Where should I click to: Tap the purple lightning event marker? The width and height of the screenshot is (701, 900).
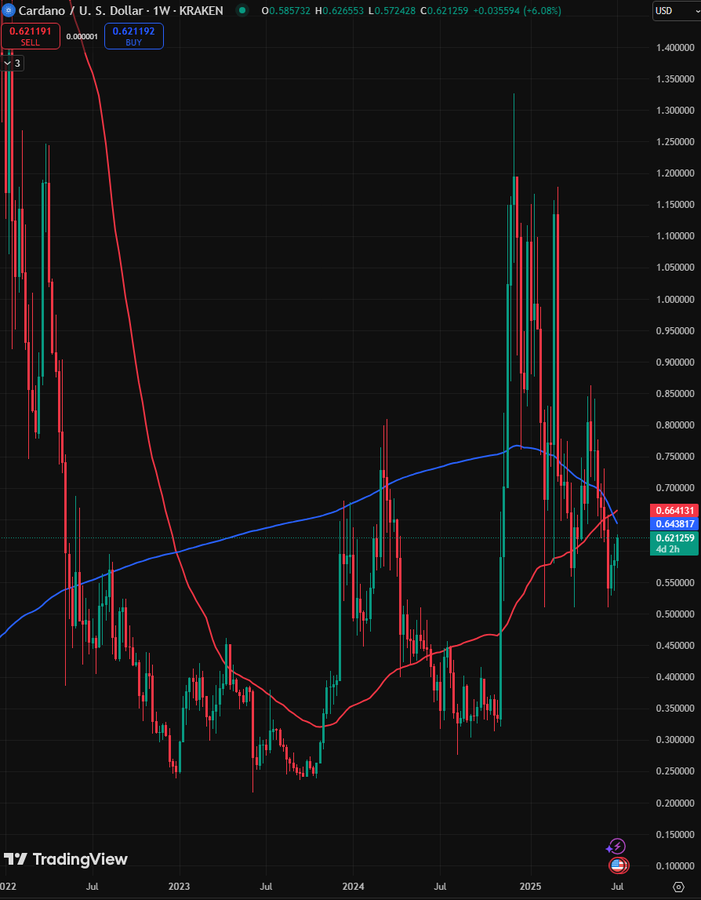[617, 846]
